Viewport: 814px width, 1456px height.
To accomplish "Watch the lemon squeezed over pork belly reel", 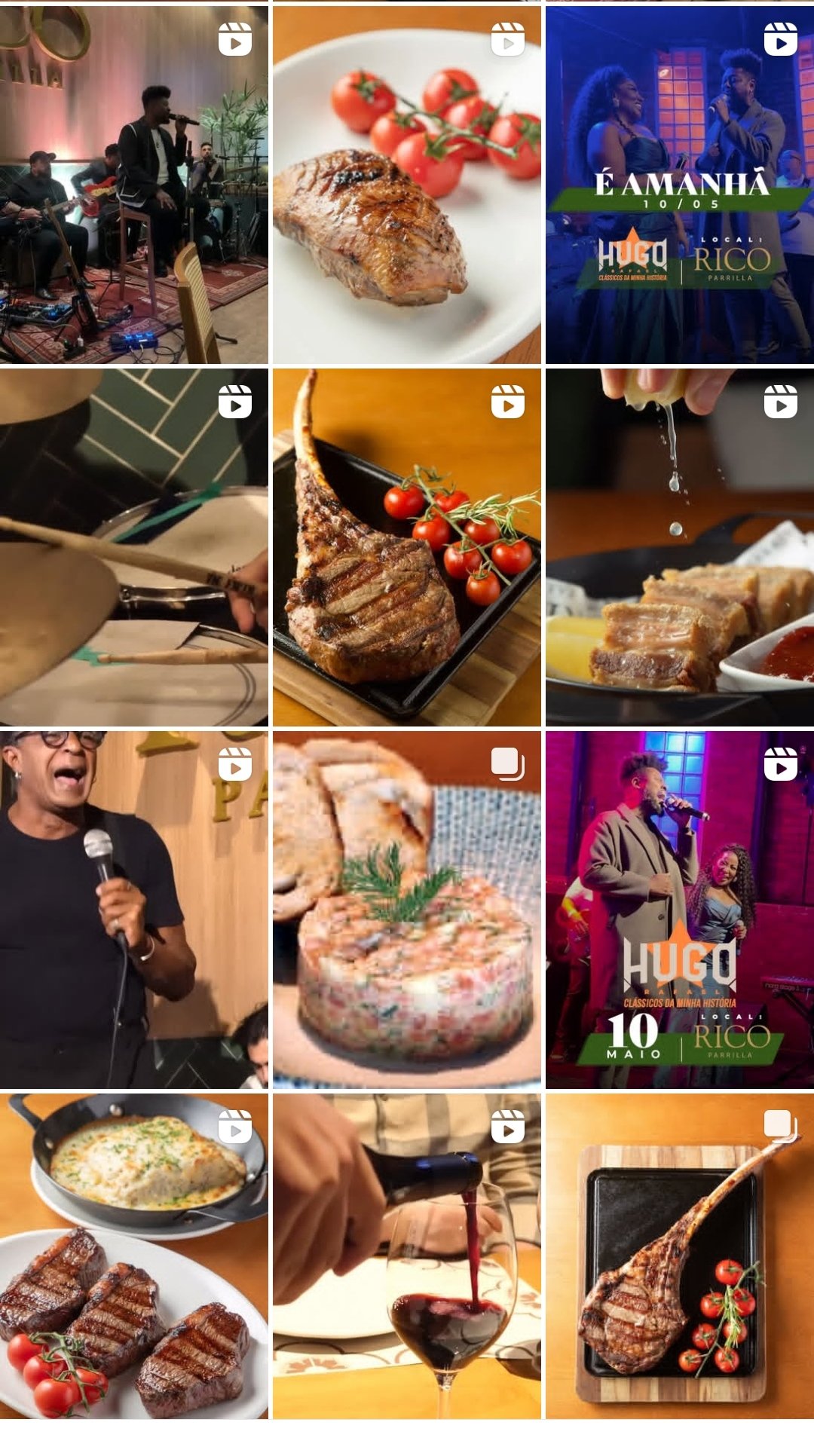I will click(x=680, y=548).
